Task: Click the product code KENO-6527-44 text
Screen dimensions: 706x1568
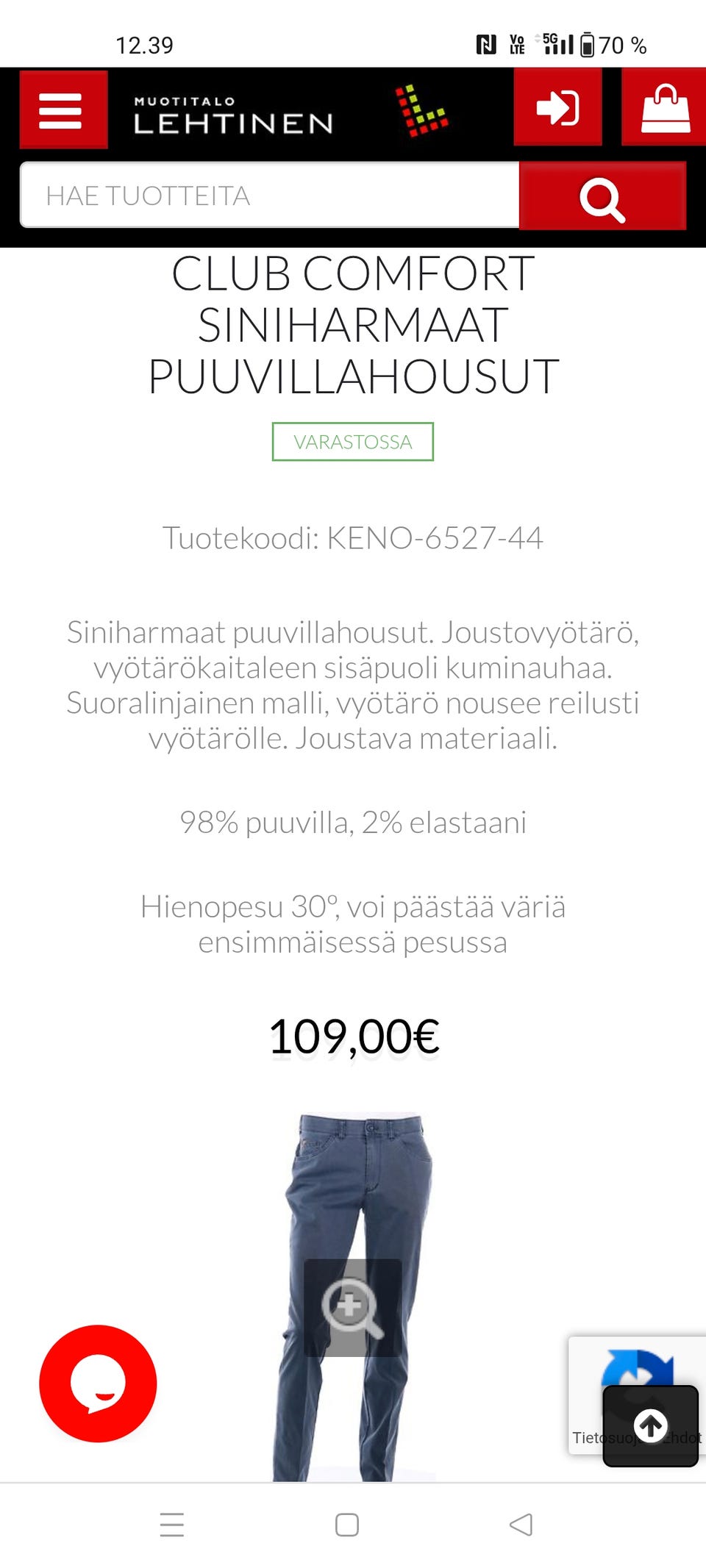Action: tap(353, 537)
